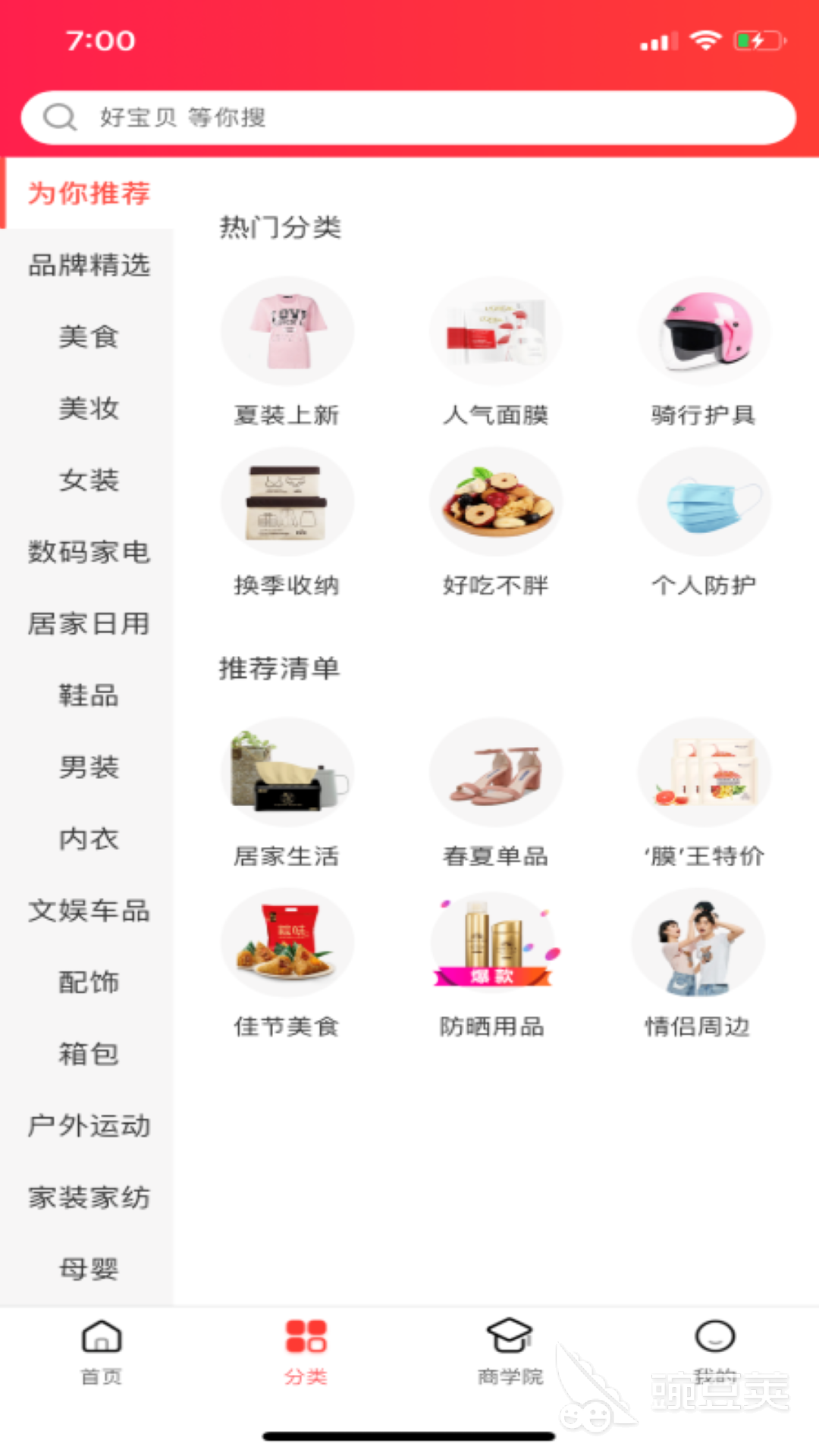Viewport: 819px width, 1456px height.
Task: Switch to the 商学院 tab
Action: (x=510, y=1354)
